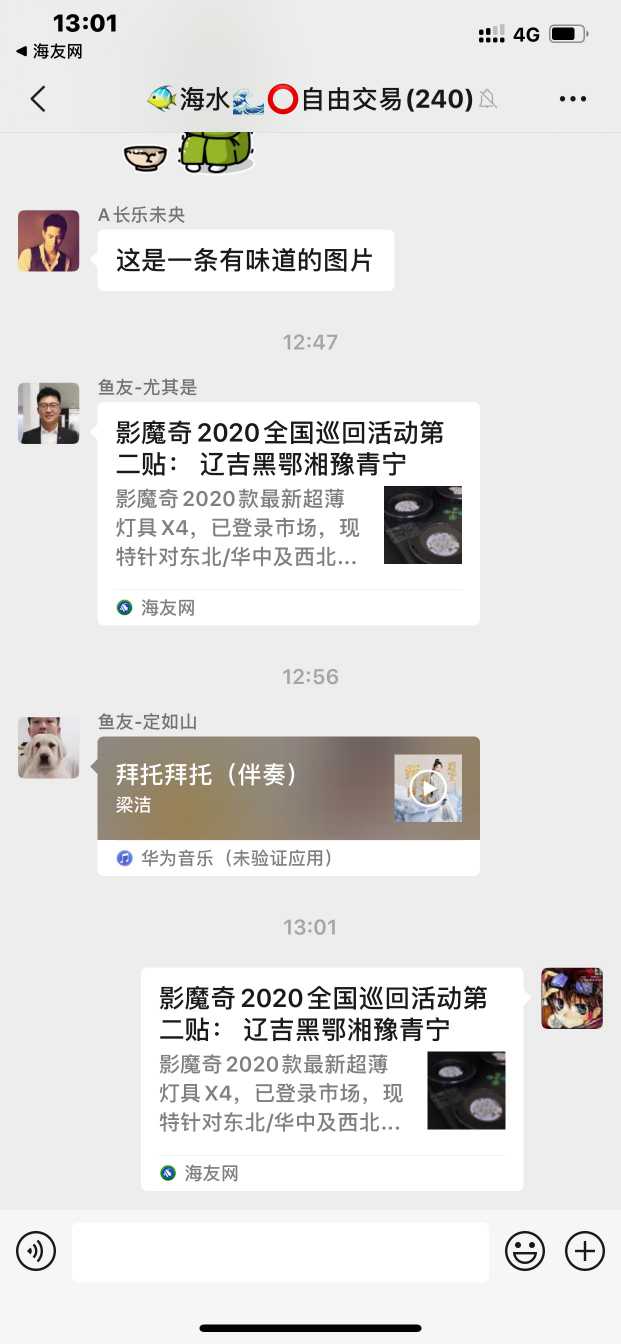Tap my own anime avatar
Viewport: 621px width, 1344px height.
point(572,998)
